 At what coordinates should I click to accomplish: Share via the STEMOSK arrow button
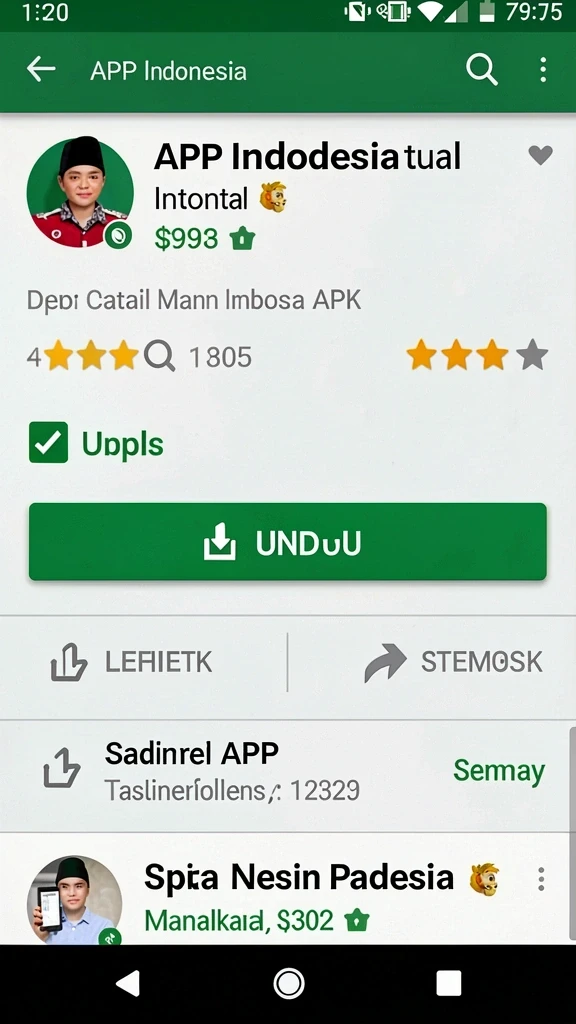coord(453,662)
